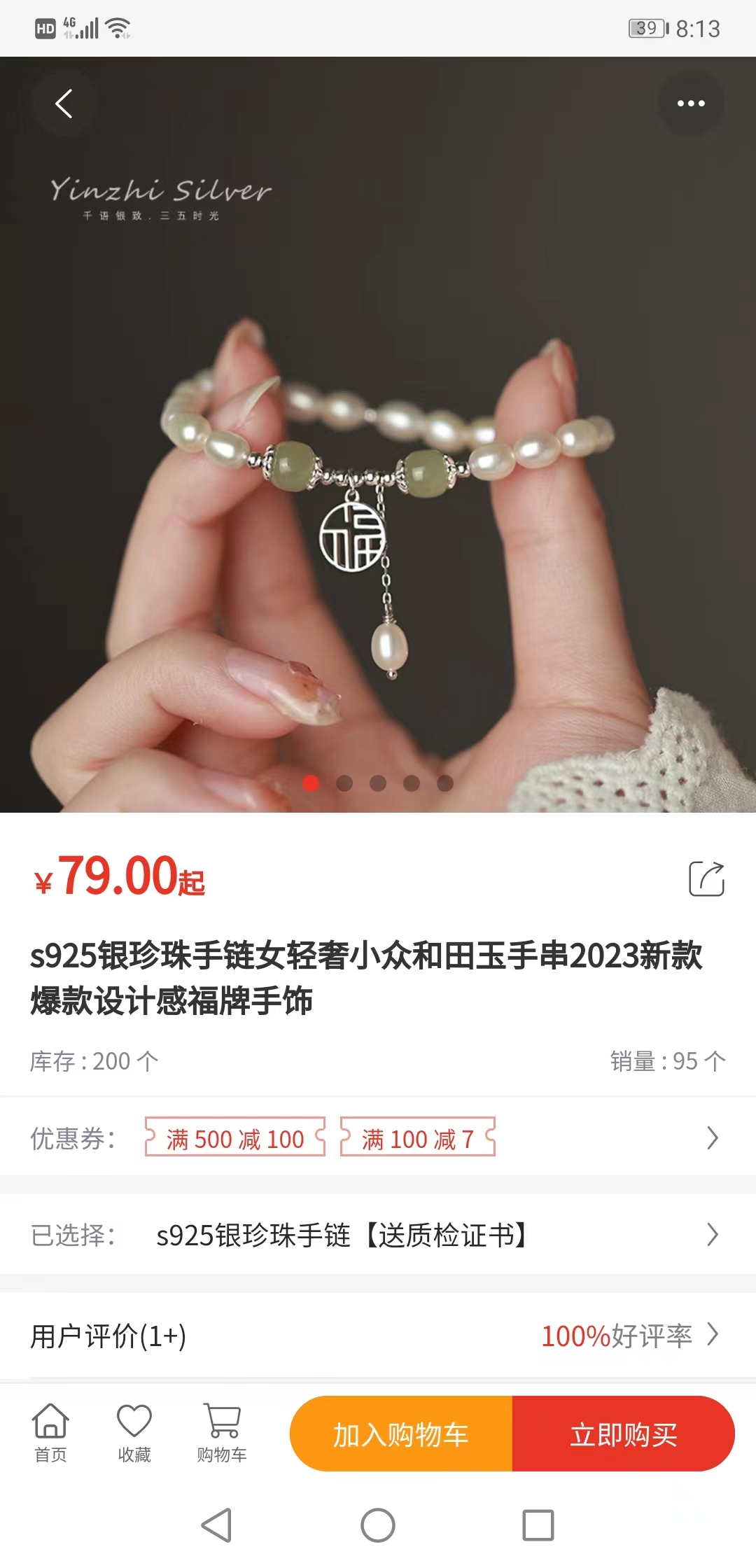Viewport: 756px width, 1568px height.
Task: Open the selected option row 已选择
Action: pyautogui.click(x=378, y=1235)
